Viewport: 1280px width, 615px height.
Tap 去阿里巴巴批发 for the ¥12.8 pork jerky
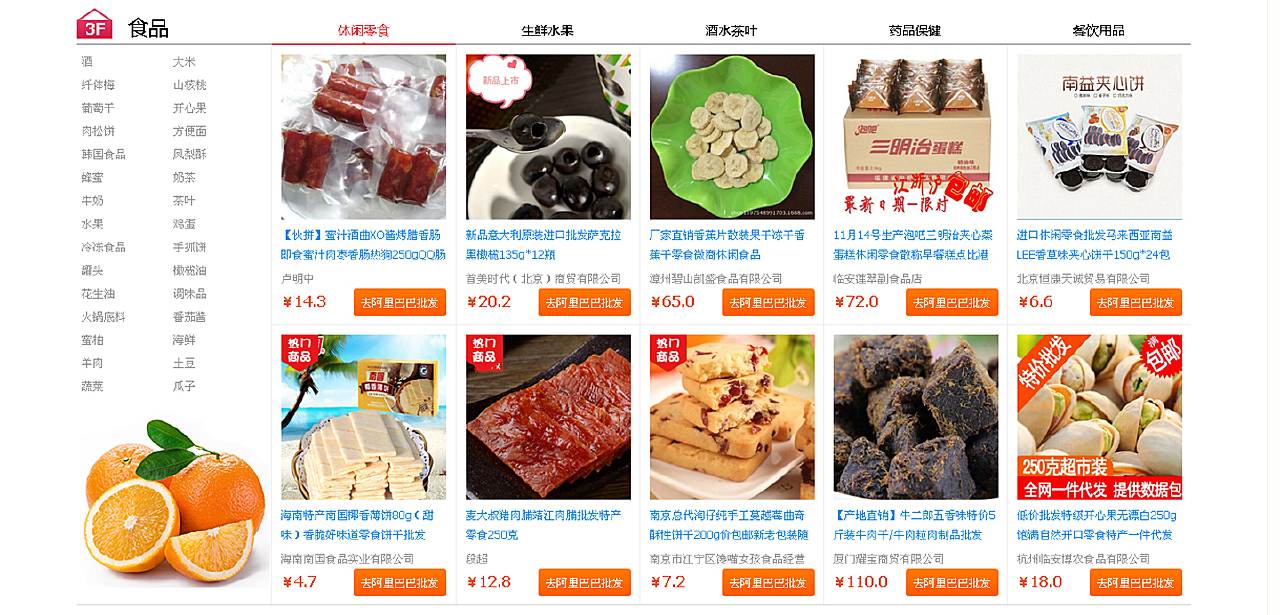tap(584, 582)
